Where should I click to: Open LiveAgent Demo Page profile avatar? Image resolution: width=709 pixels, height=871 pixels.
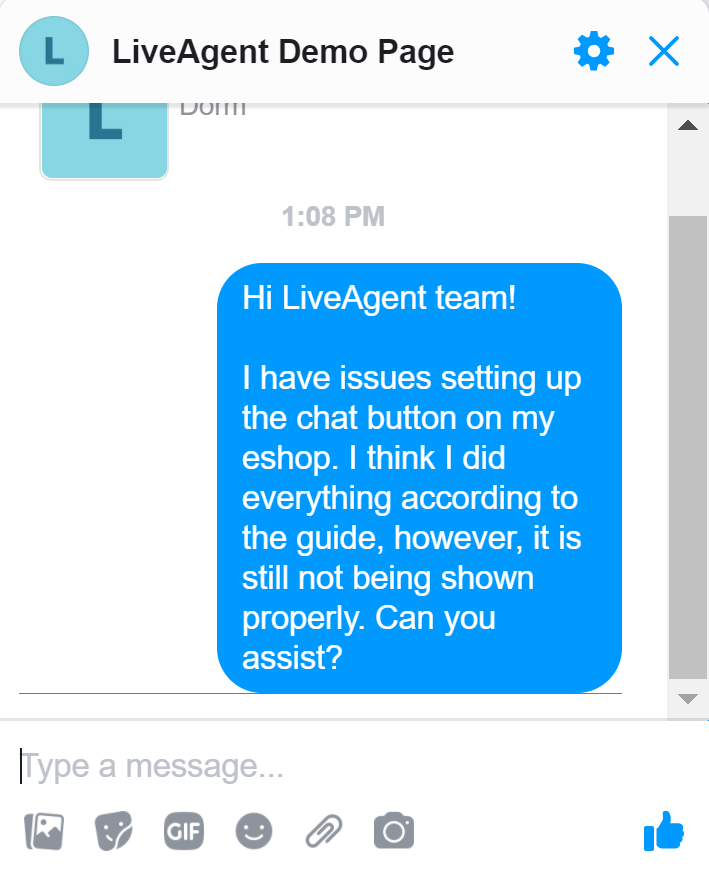[x=54, y=51]
